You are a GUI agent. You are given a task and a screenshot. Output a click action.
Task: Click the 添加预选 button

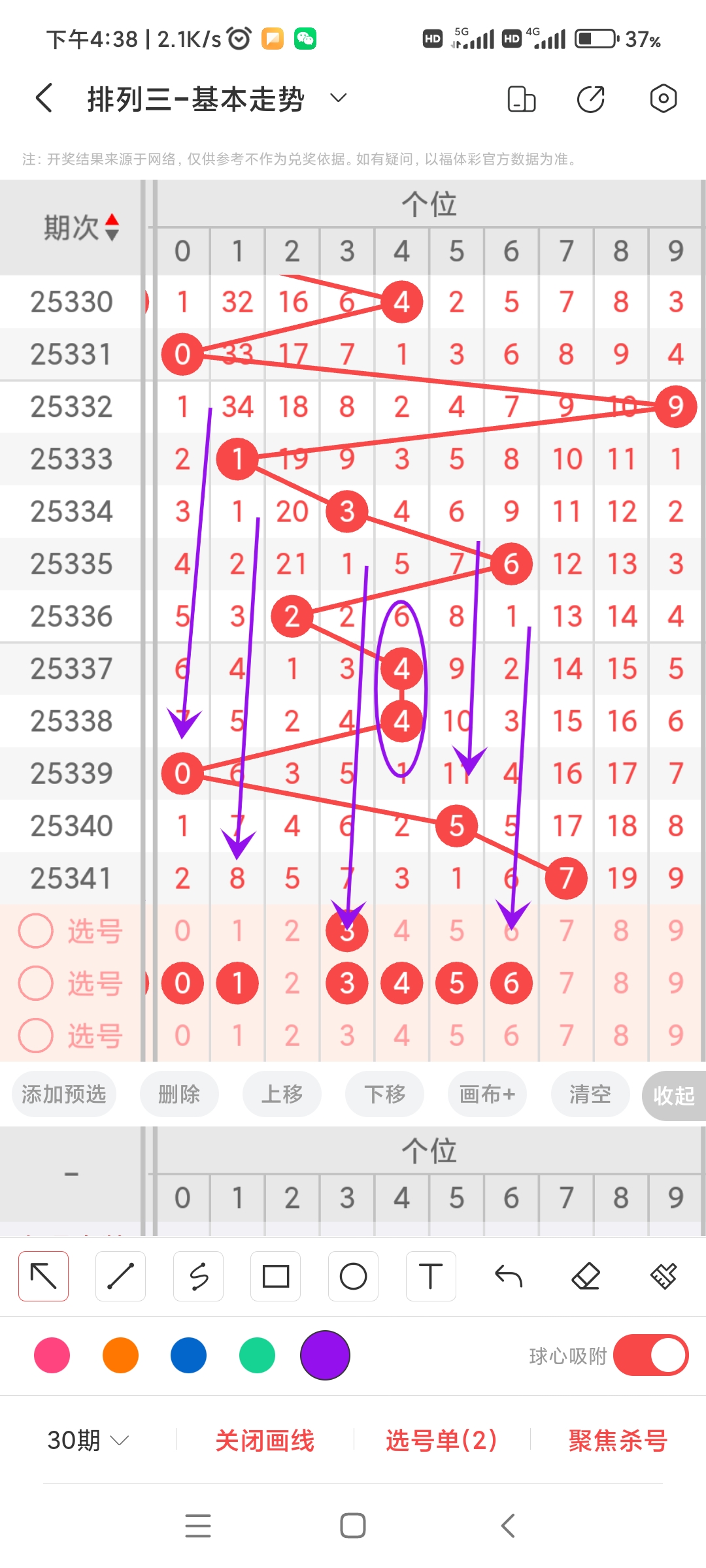pos(63,1094)
